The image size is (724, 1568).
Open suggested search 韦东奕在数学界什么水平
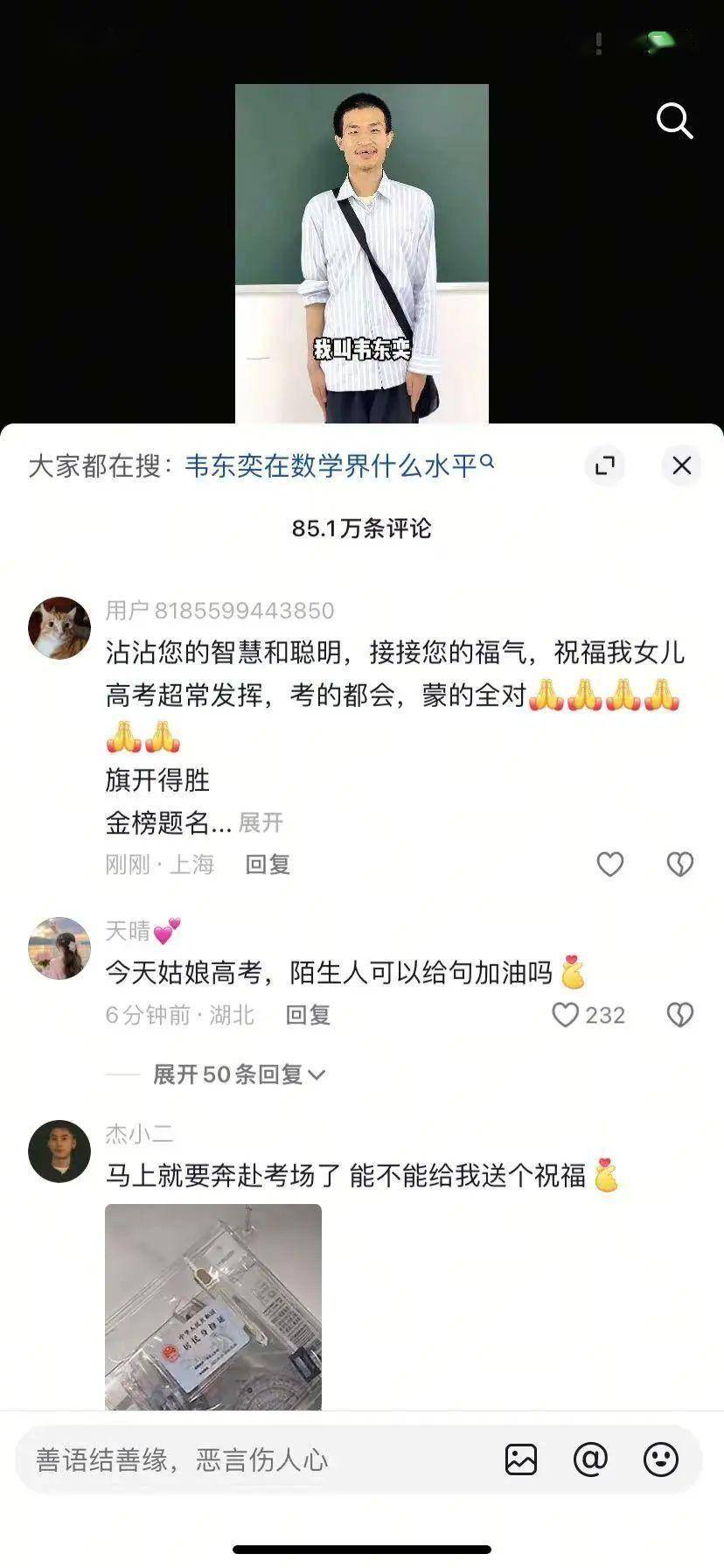338,465
